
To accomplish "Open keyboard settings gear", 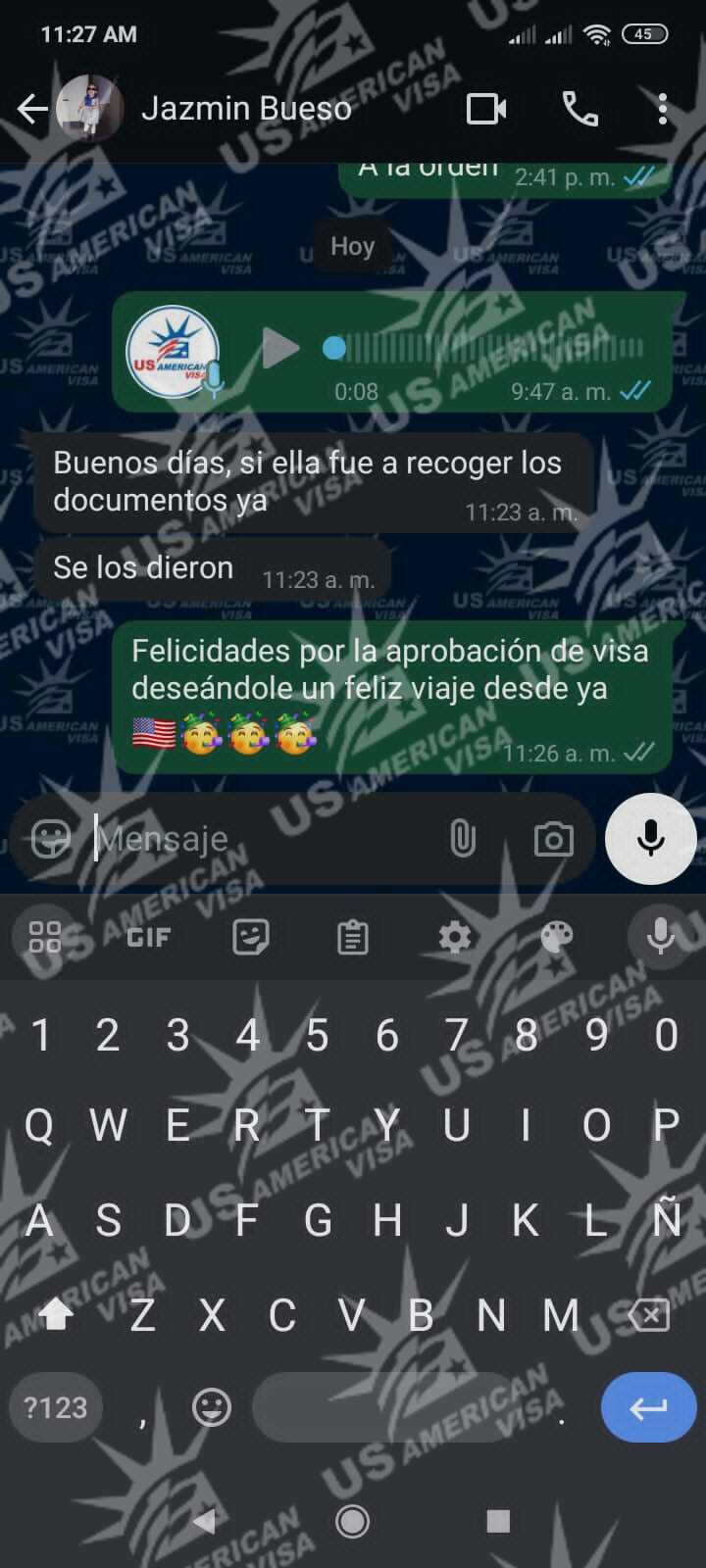I will 454,938.
